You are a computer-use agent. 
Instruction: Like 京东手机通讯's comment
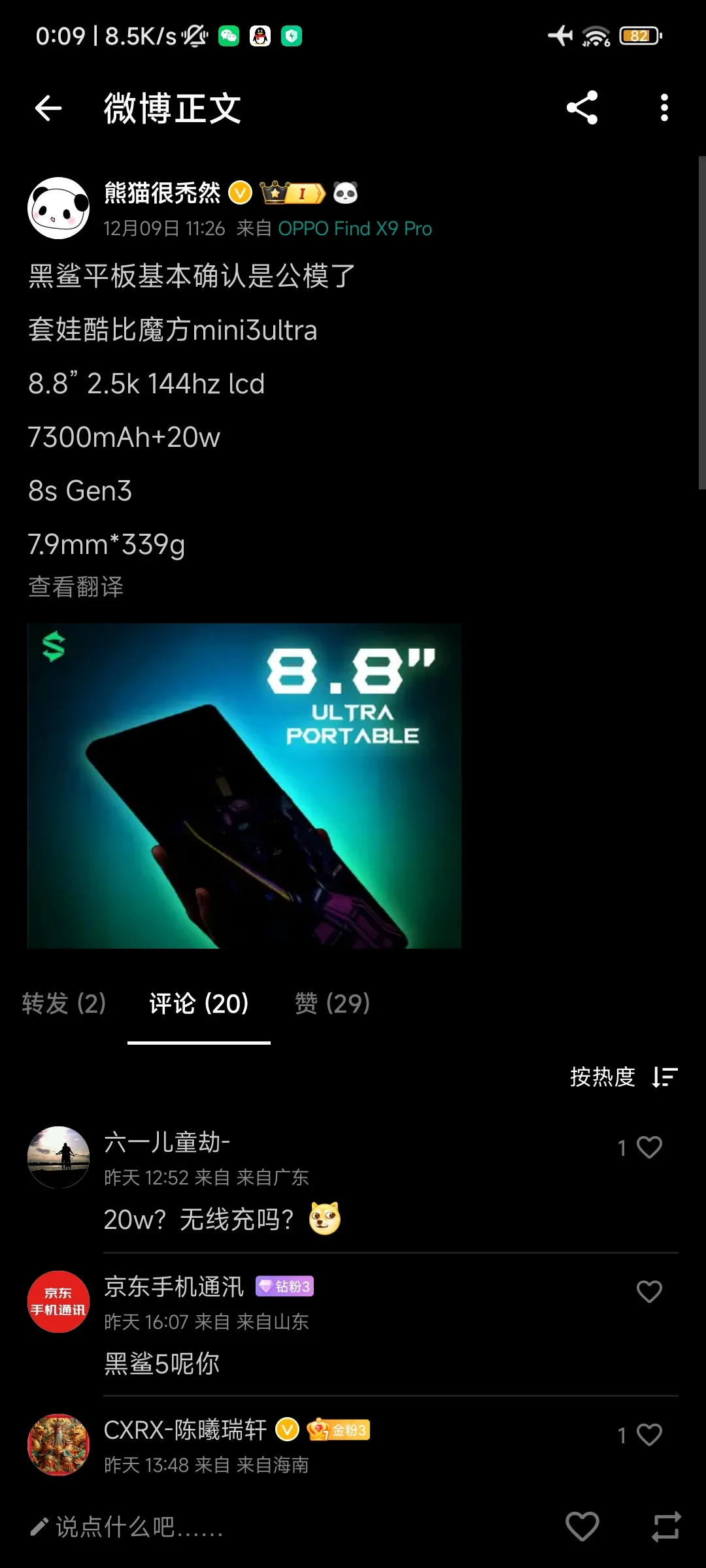point(648,1291)
